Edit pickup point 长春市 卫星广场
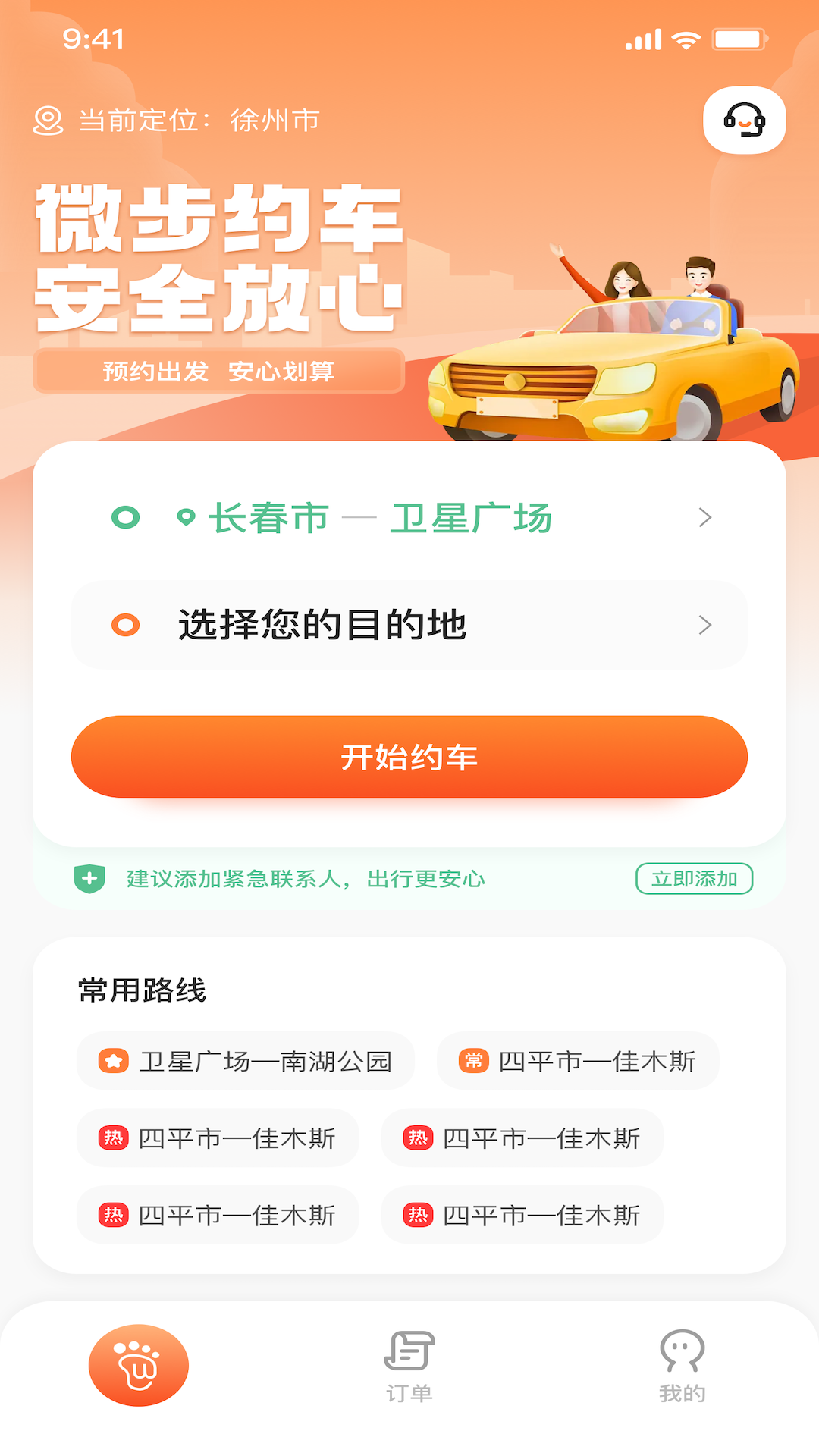This screenshot has height=1456, width=819. coord(409,519)
